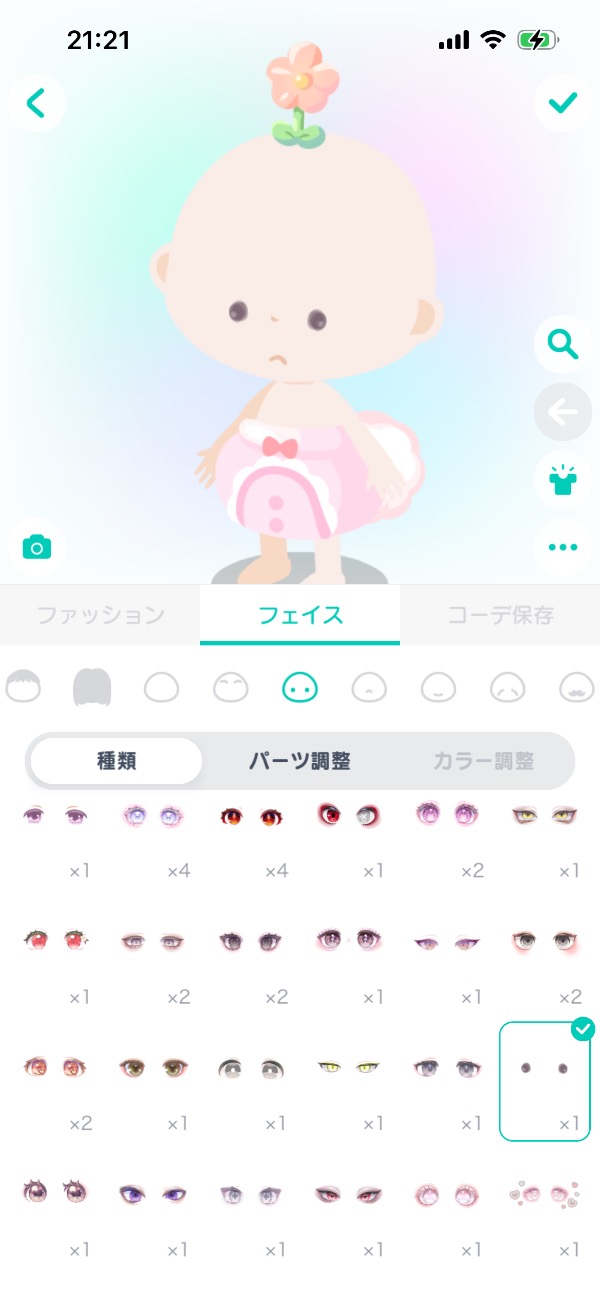
Task: Choose the mustache face category icon
Action: [577, 687]
